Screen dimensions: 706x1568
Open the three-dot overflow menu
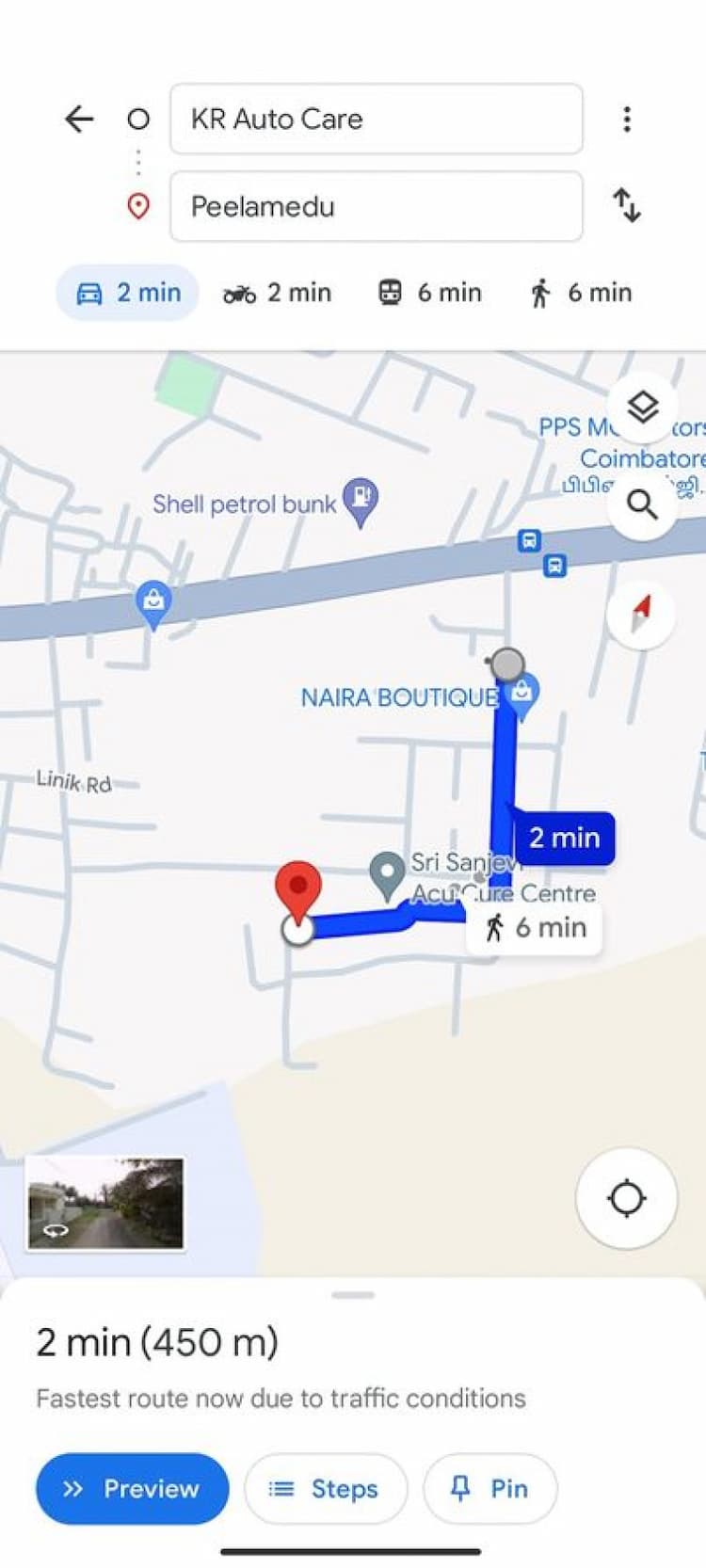pyautogui.click(x=627, y=119)
